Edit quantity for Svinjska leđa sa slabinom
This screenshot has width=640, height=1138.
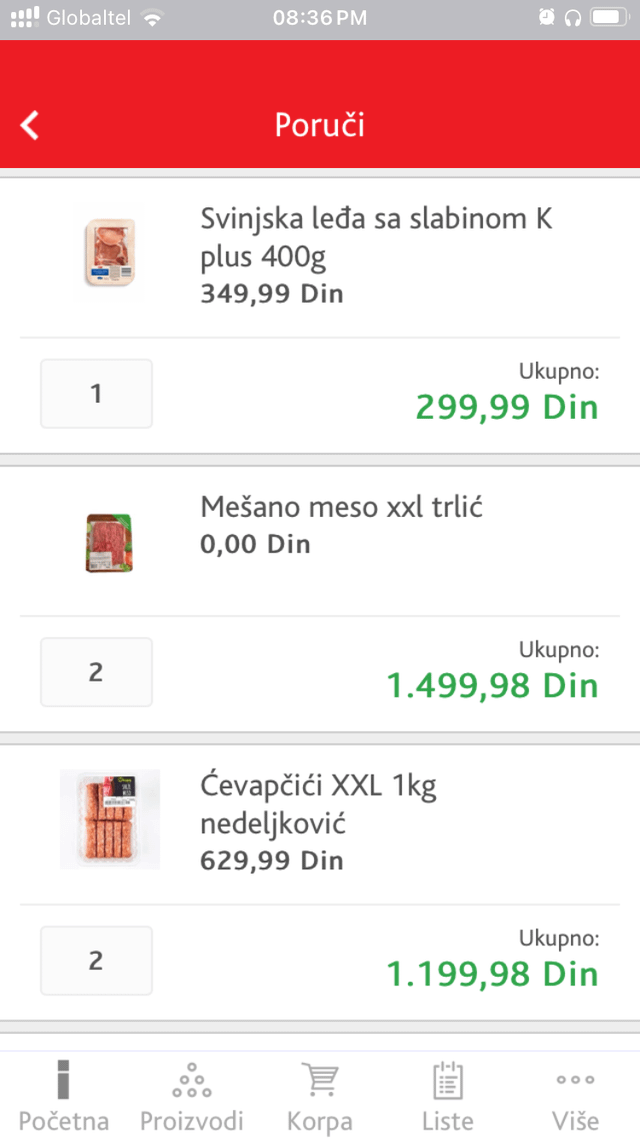coord(97,393)
